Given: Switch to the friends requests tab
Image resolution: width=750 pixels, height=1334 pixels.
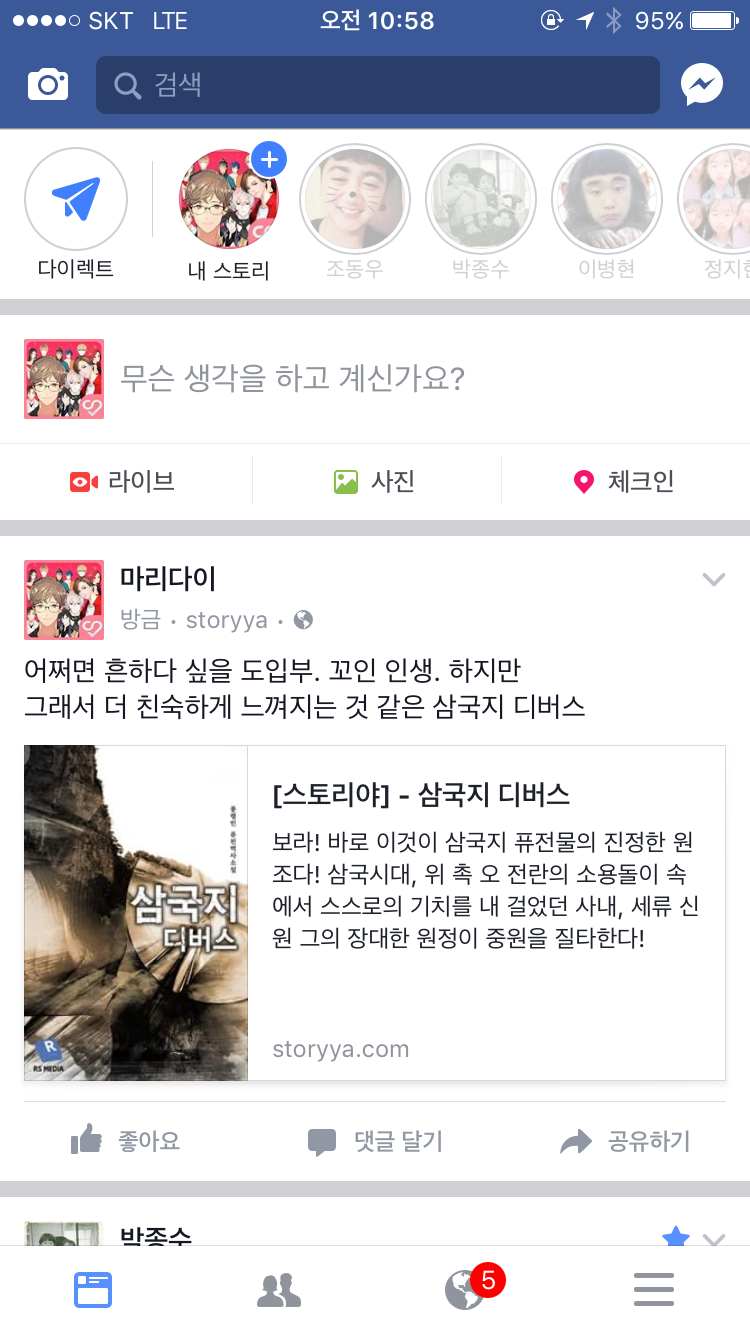Looking at the screenshot, I should [x=279, y=1290].
